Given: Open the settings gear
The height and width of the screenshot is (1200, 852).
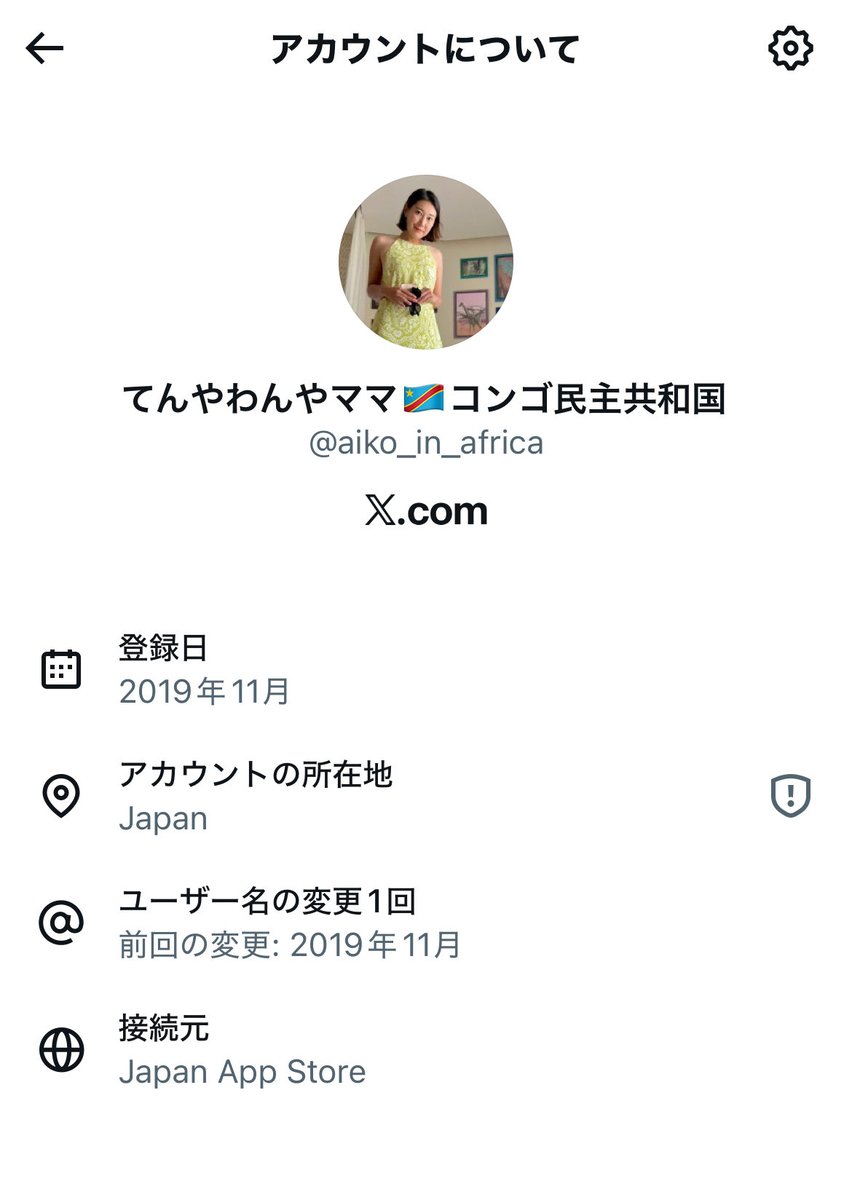Looking at the screenshot, I should [x=790, y=48].
